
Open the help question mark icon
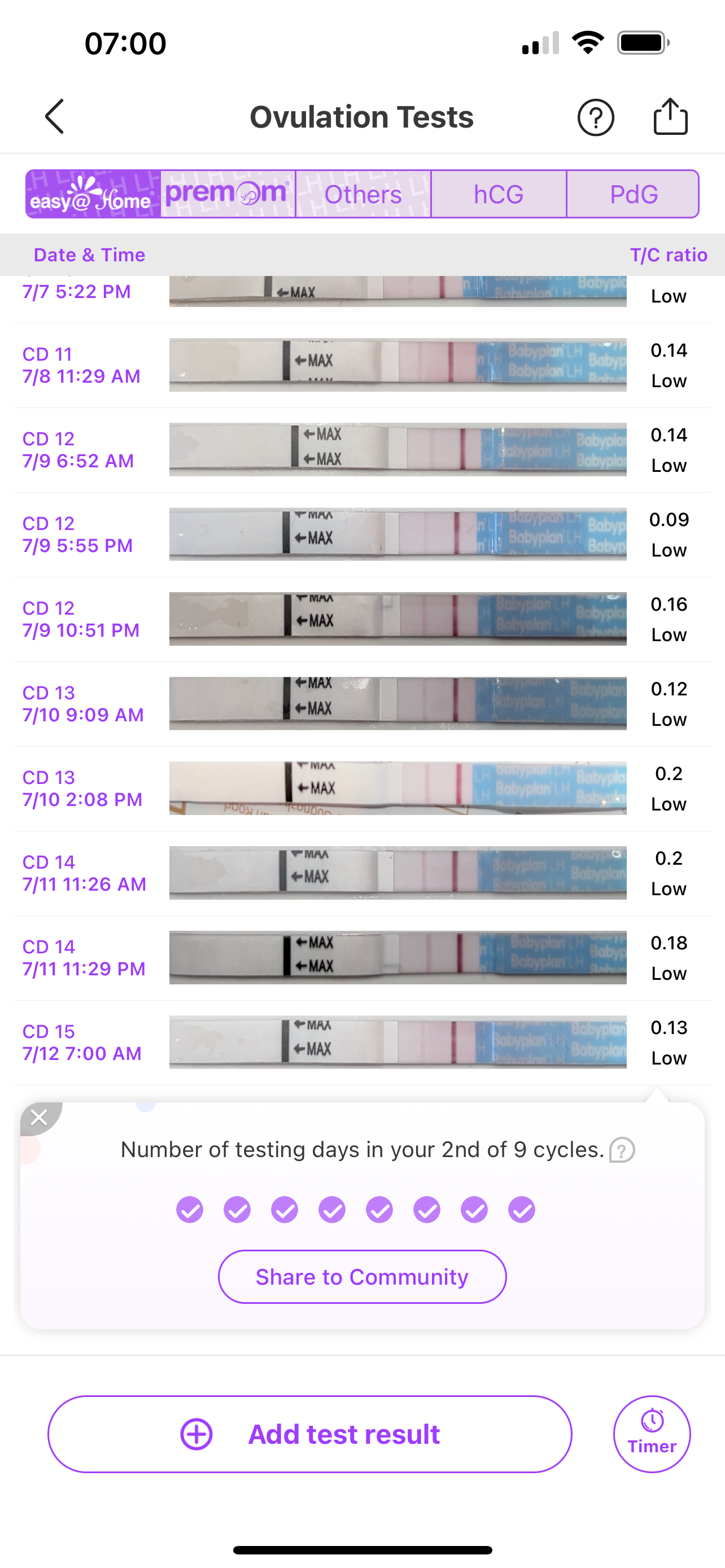click(x=595, y=117)
